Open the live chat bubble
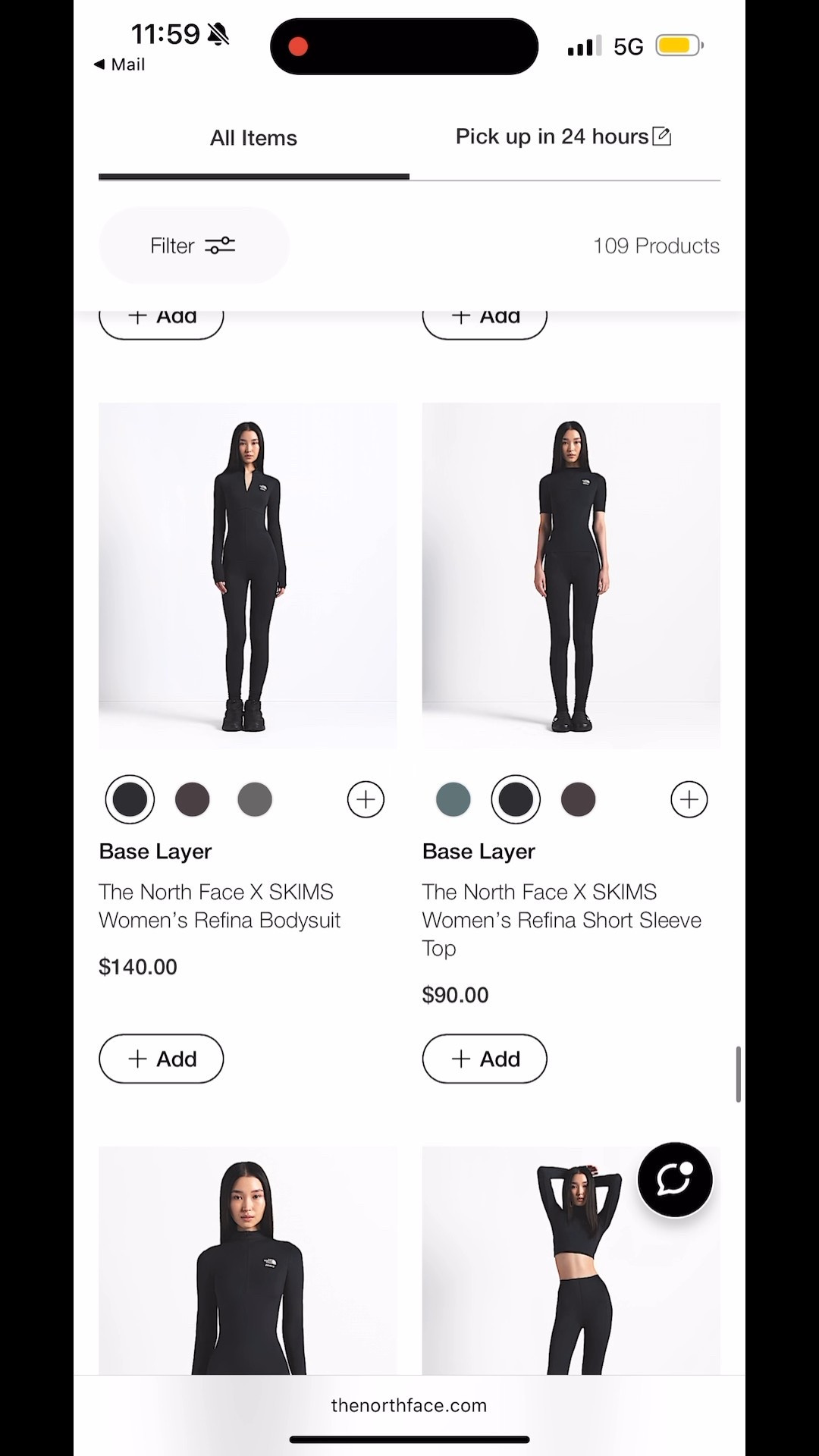The width and height of the screenshot is (819, 1456). 675,1179
